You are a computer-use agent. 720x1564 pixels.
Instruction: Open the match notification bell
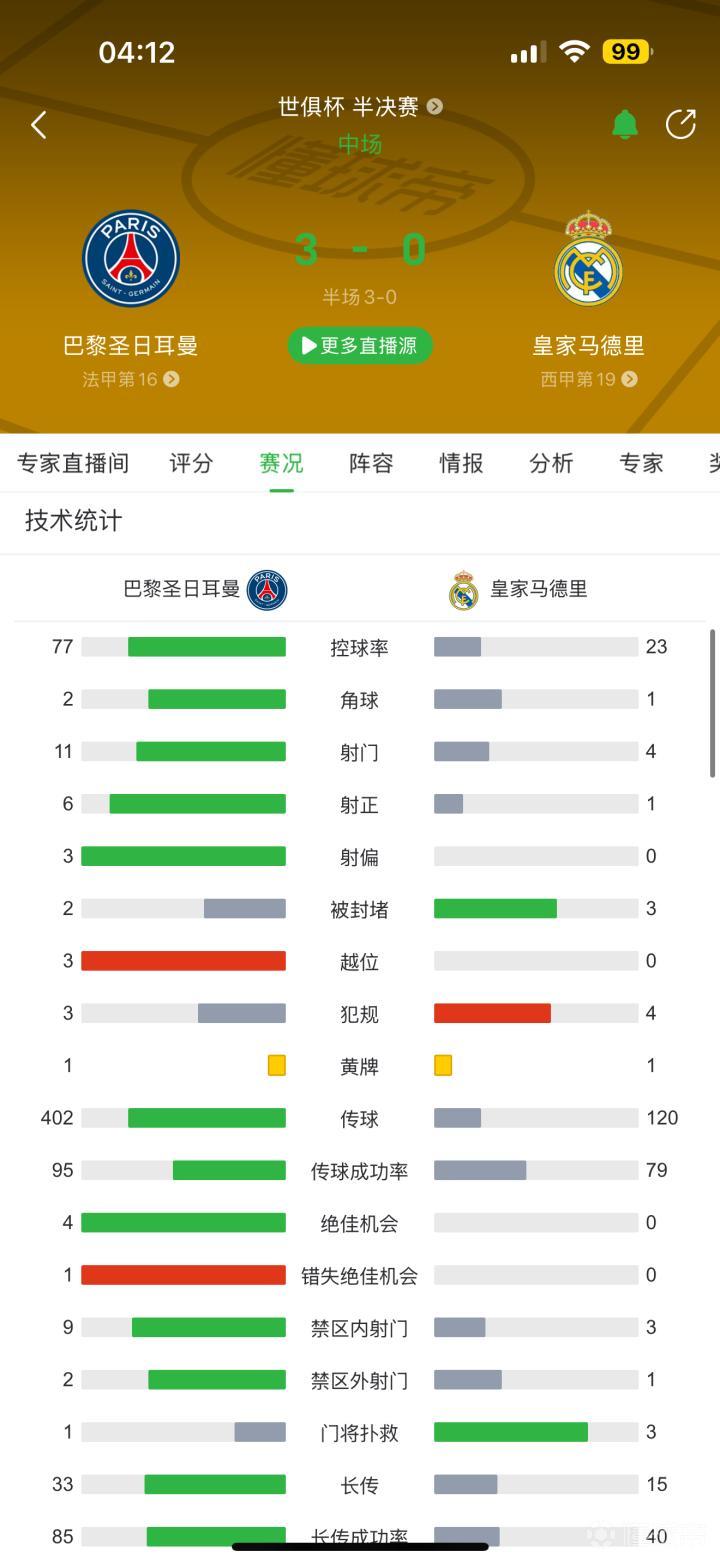coord(624,125)
